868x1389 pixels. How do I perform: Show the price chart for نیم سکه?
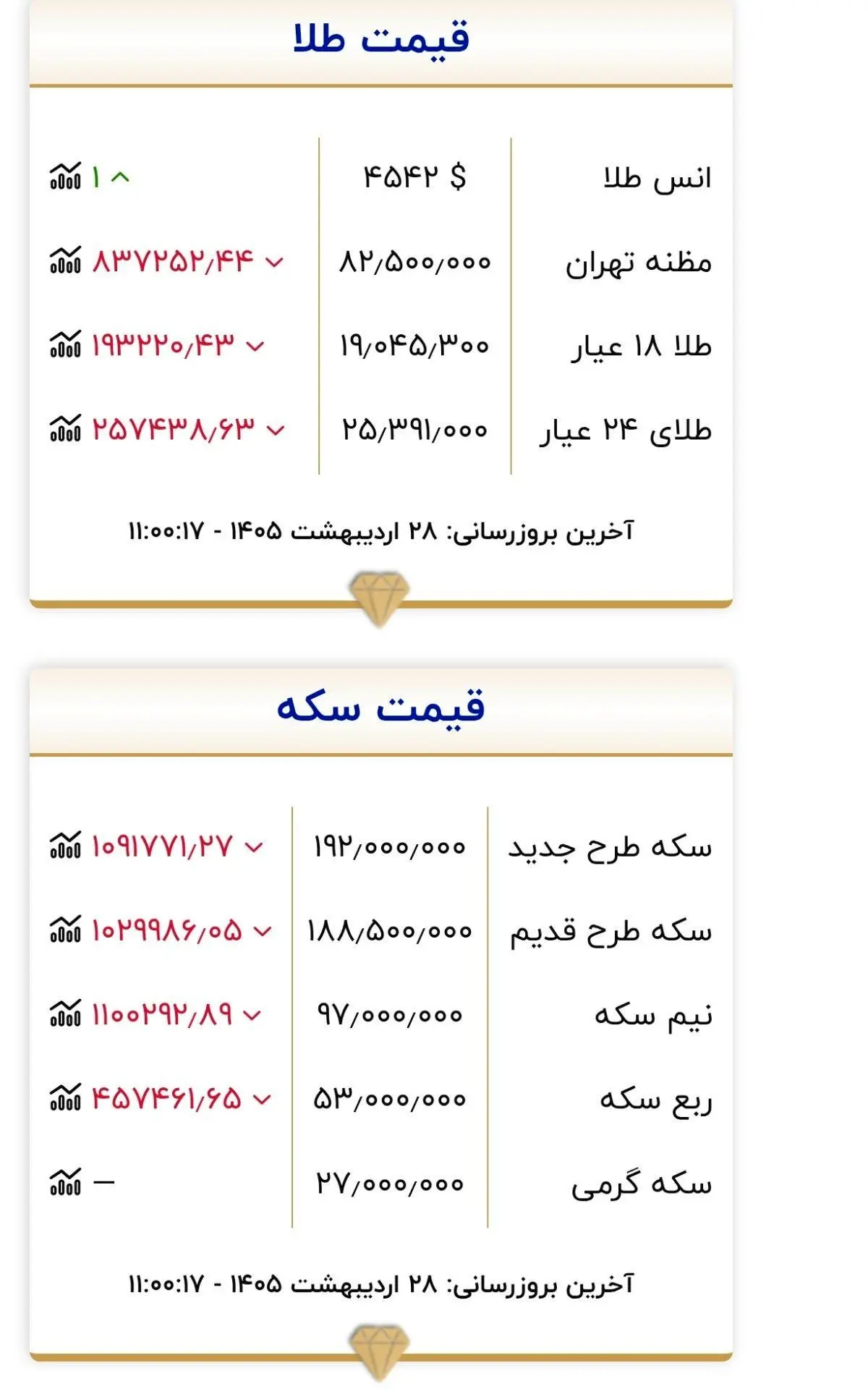coord(65,1014)
